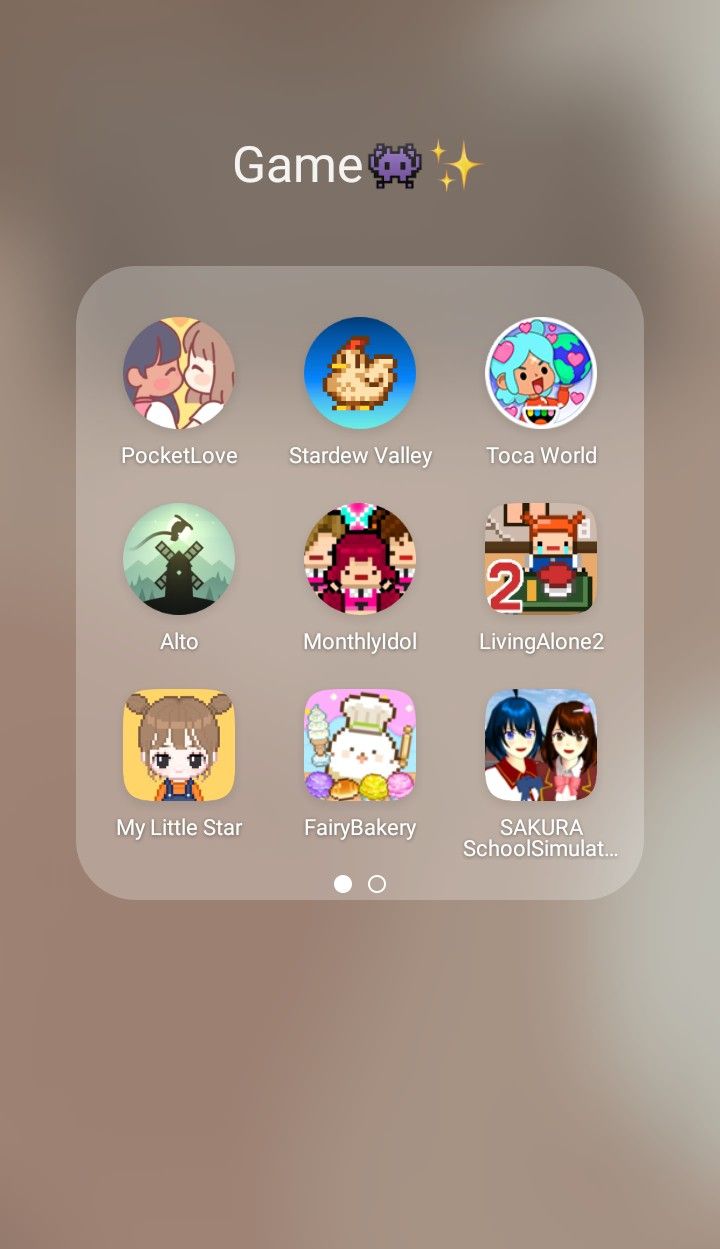This screenshot has width=720, height=1249.
Task: Start FairyBakery
Action: point(360,745)
